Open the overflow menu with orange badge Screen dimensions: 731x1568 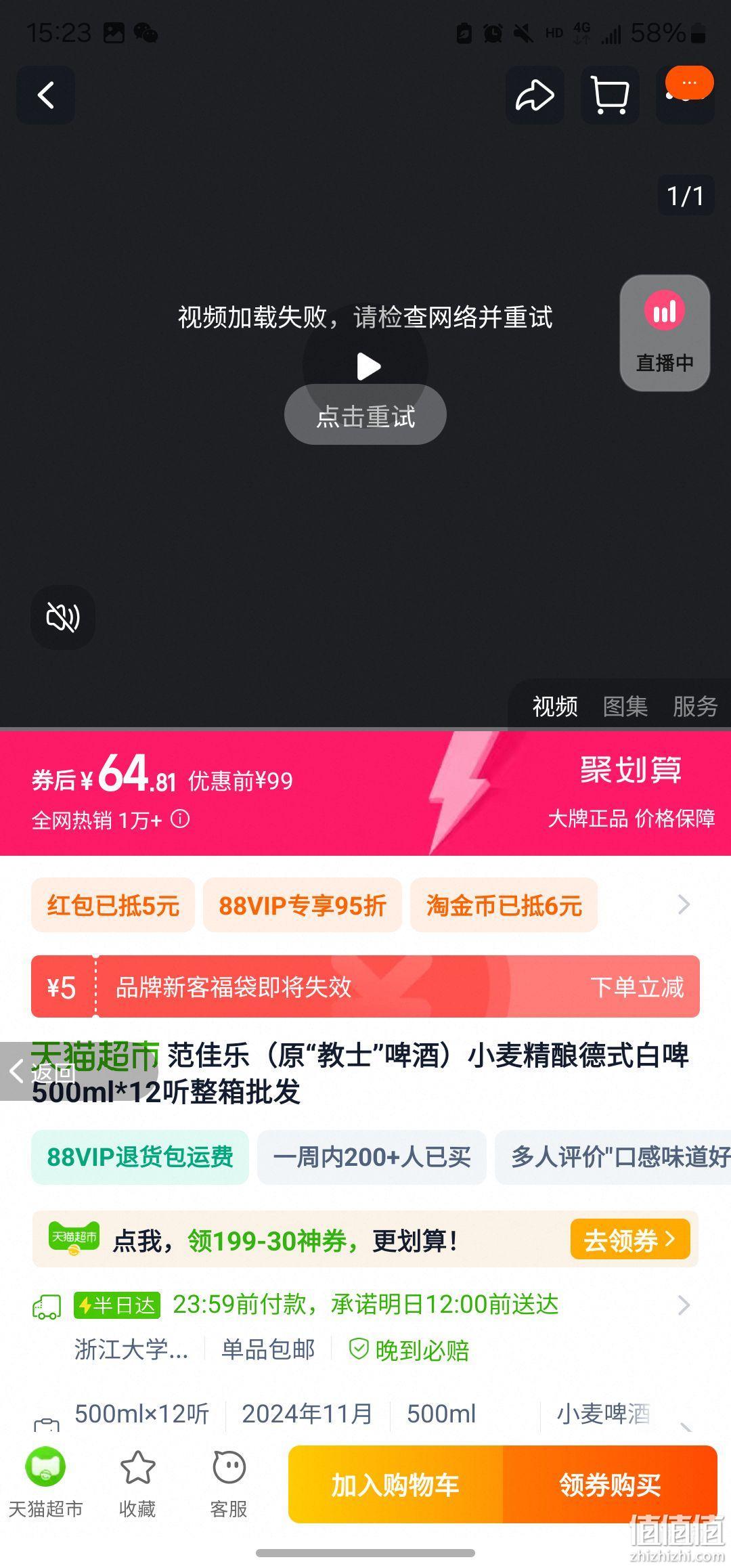(686, 94)
